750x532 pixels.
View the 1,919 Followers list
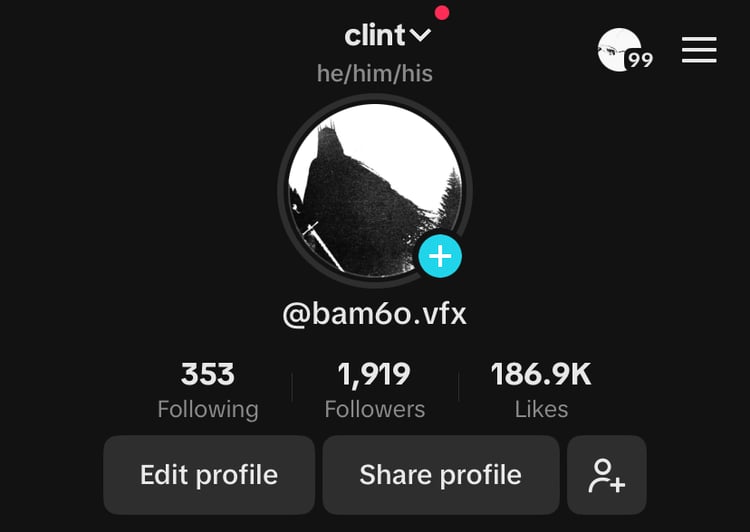tap(374, 390)
